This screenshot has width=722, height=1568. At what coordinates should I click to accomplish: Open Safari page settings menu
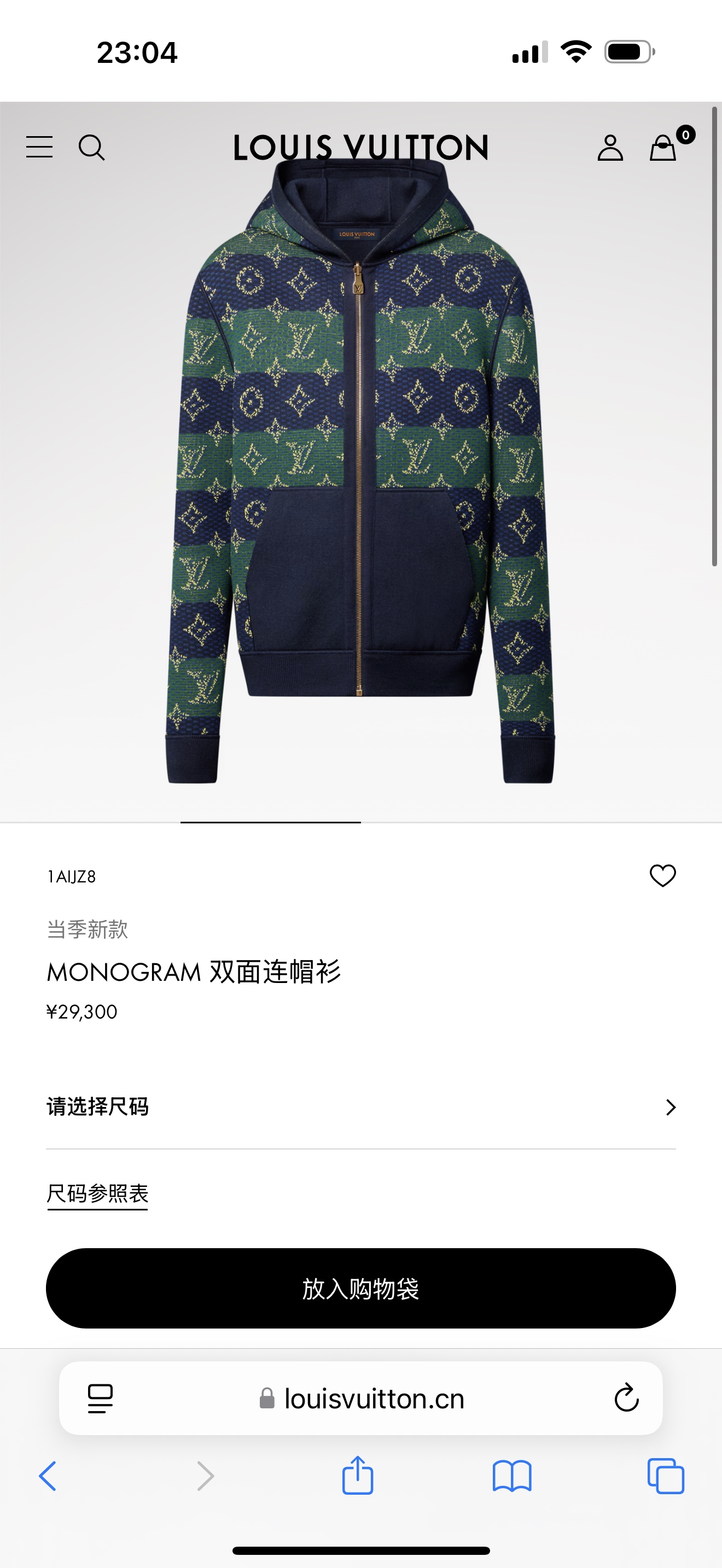101,1398
